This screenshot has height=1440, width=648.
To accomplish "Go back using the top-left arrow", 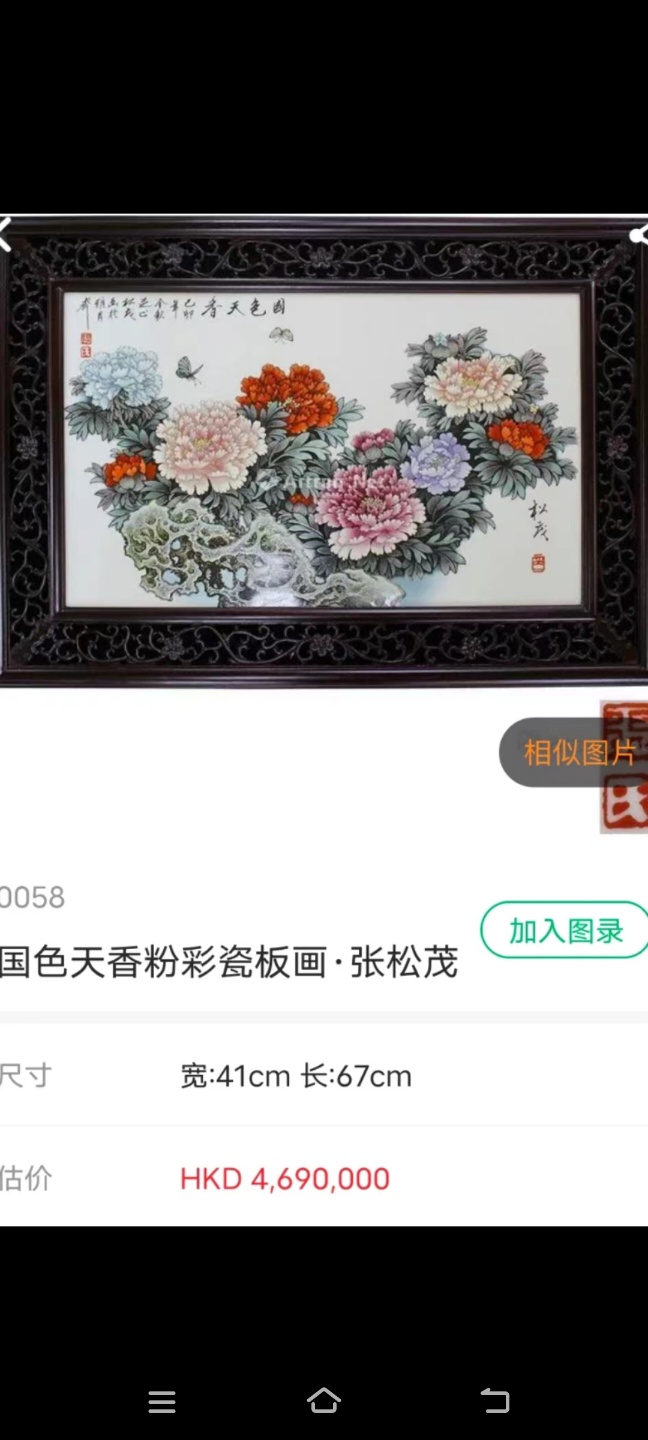I will pos(6,238).
